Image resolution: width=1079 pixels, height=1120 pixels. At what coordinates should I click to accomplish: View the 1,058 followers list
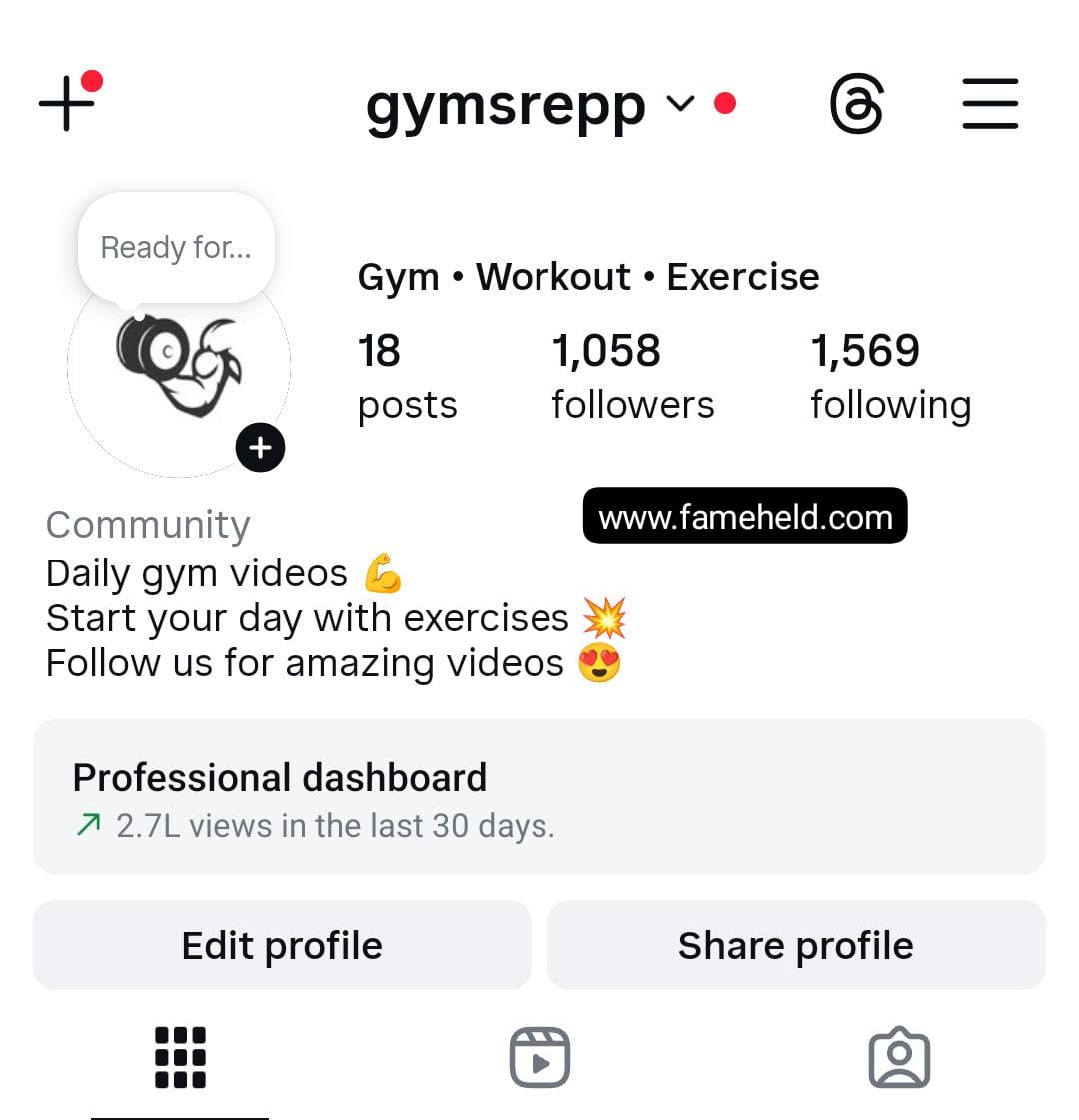click(632, 376)
